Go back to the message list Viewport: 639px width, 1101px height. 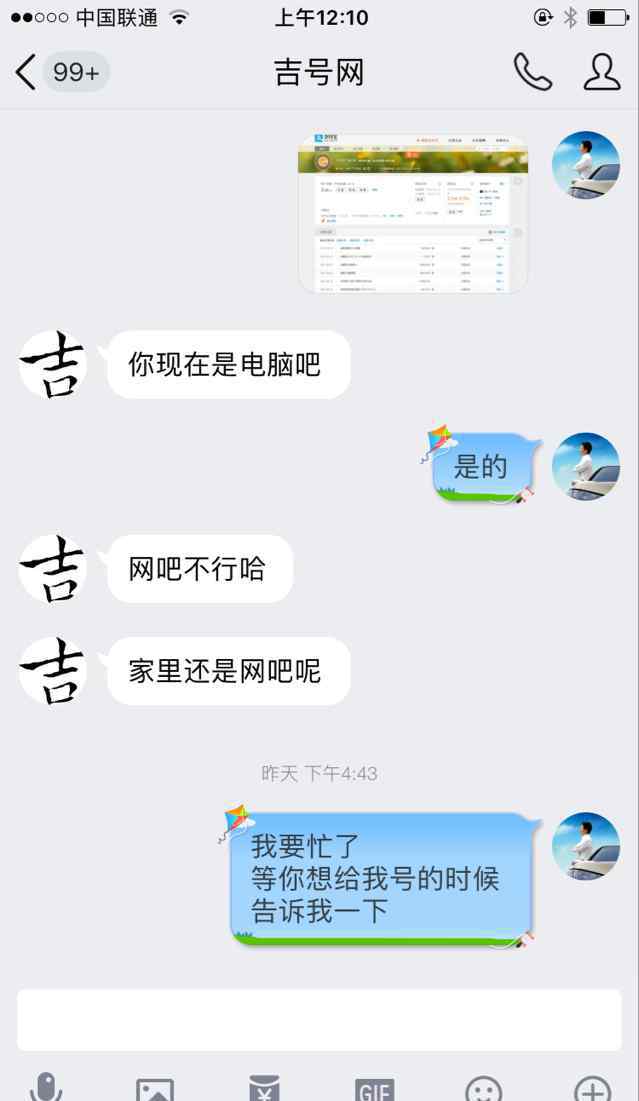pyautogui.click(x=60, y=72)
